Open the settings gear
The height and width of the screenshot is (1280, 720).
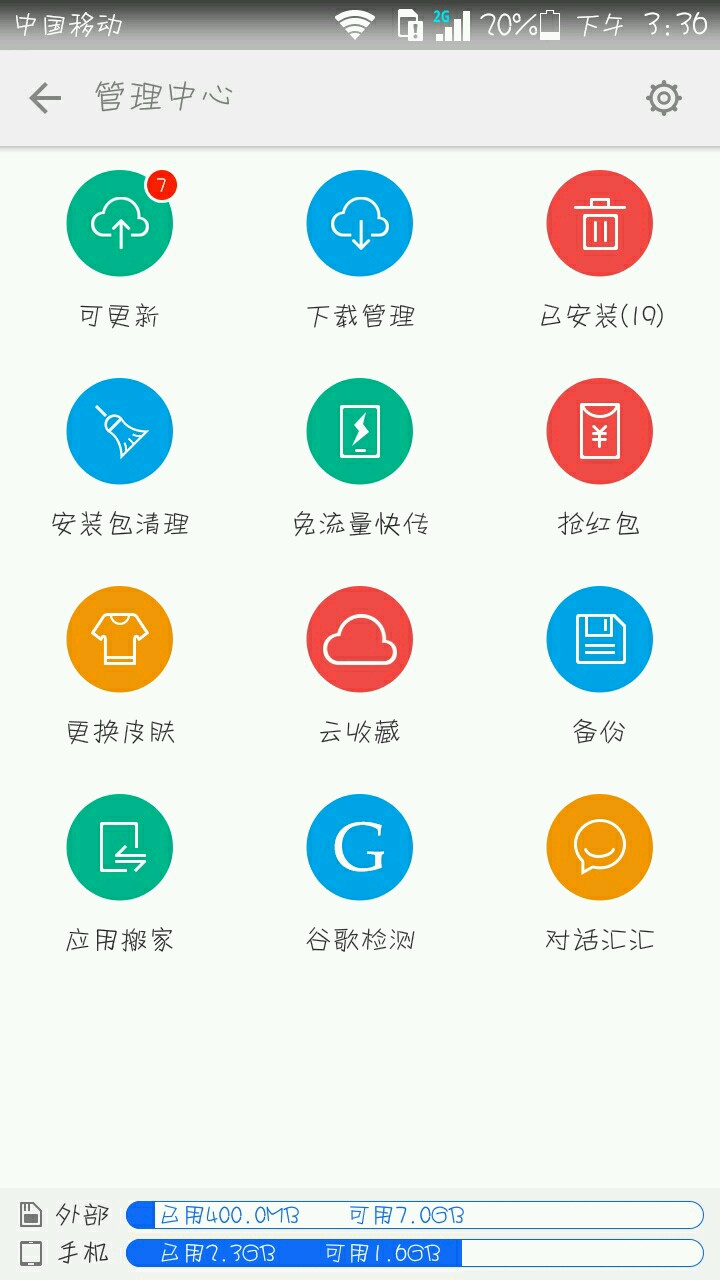[x=664, y=98]
